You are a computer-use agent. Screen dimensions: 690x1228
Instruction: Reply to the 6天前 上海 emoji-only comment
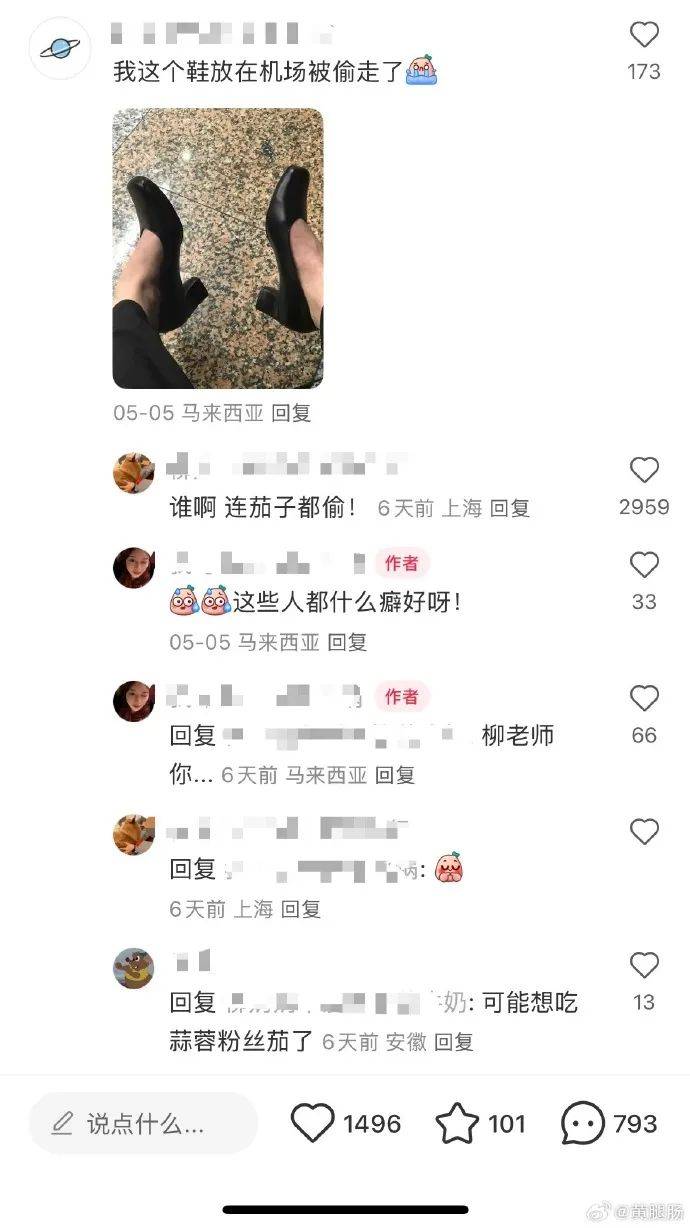[301, 909]
